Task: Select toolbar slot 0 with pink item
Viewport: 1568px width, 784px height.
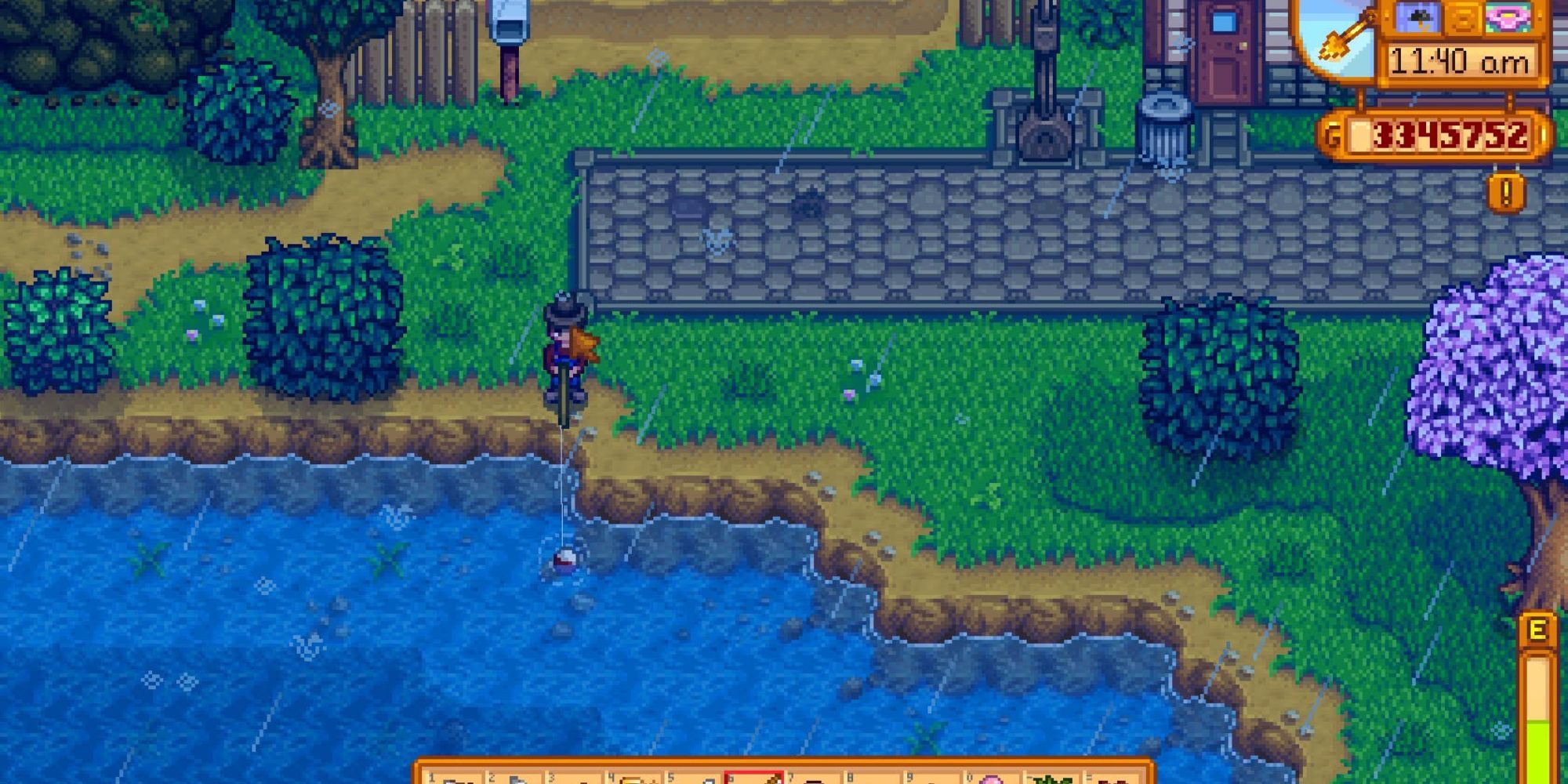Action: pos(994,778)
